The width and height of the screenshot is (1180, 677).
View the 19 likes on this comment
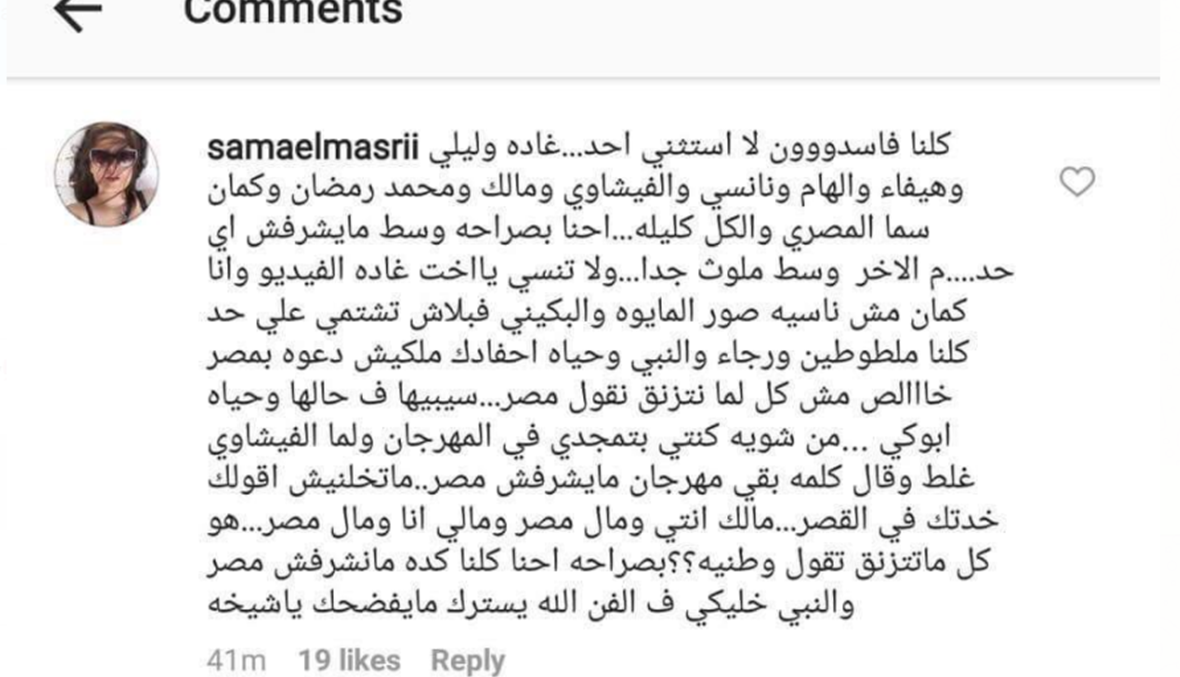[349, 660]
